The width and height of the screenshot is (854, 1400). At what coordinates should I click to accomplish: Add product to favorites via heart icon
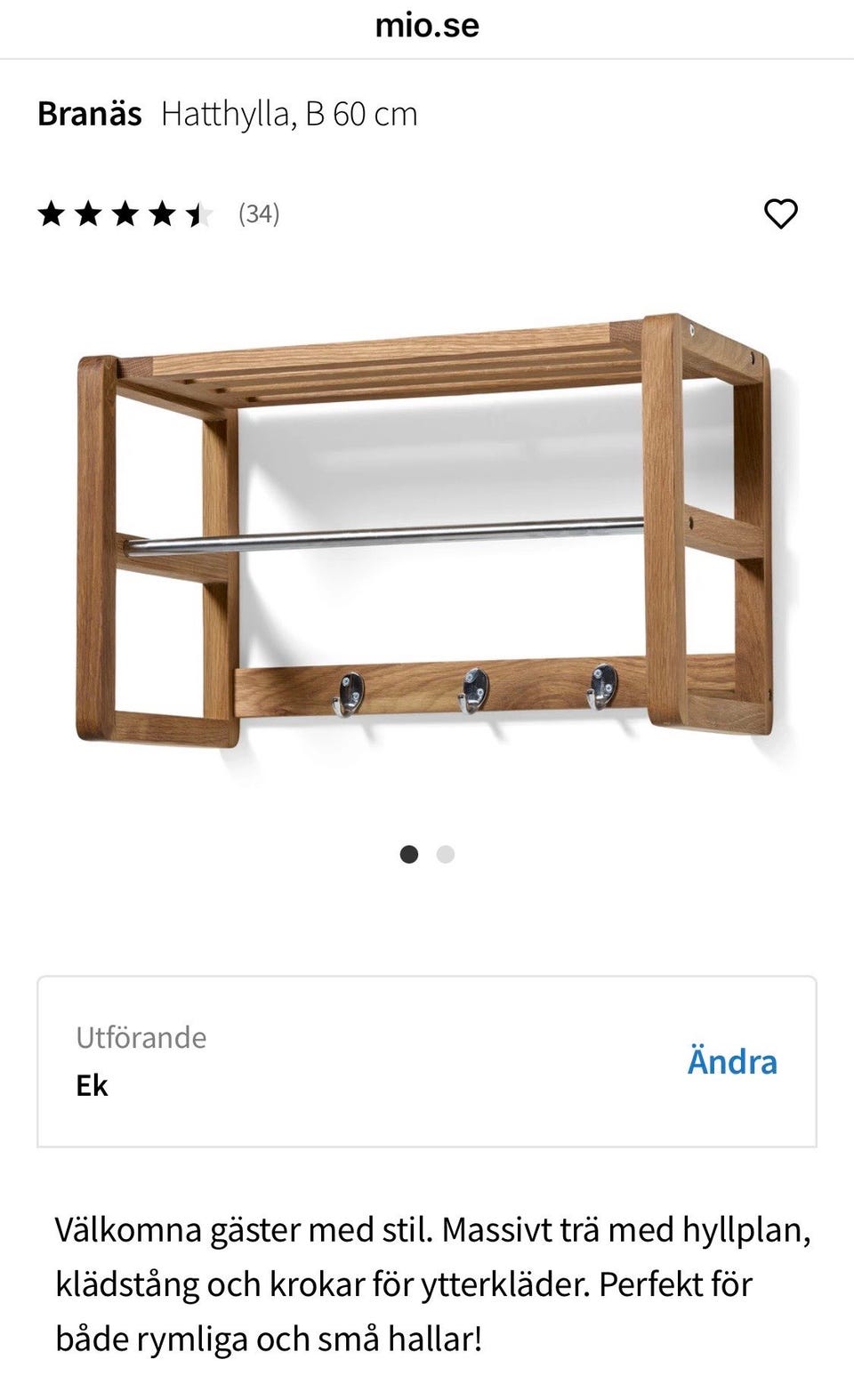point(782,213)
